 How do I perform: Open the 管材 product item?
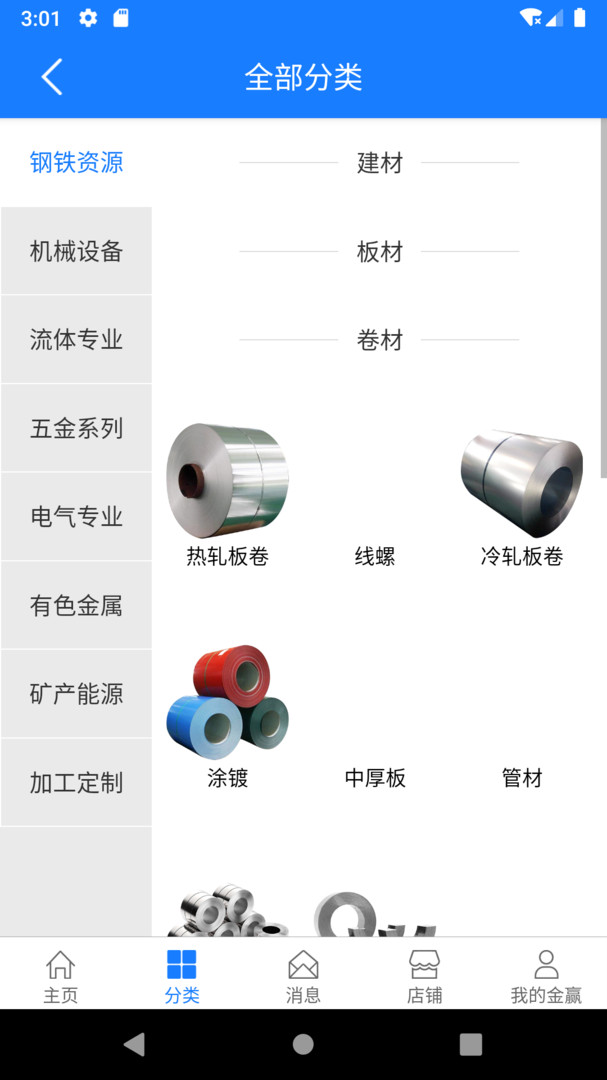click(521, 778)
